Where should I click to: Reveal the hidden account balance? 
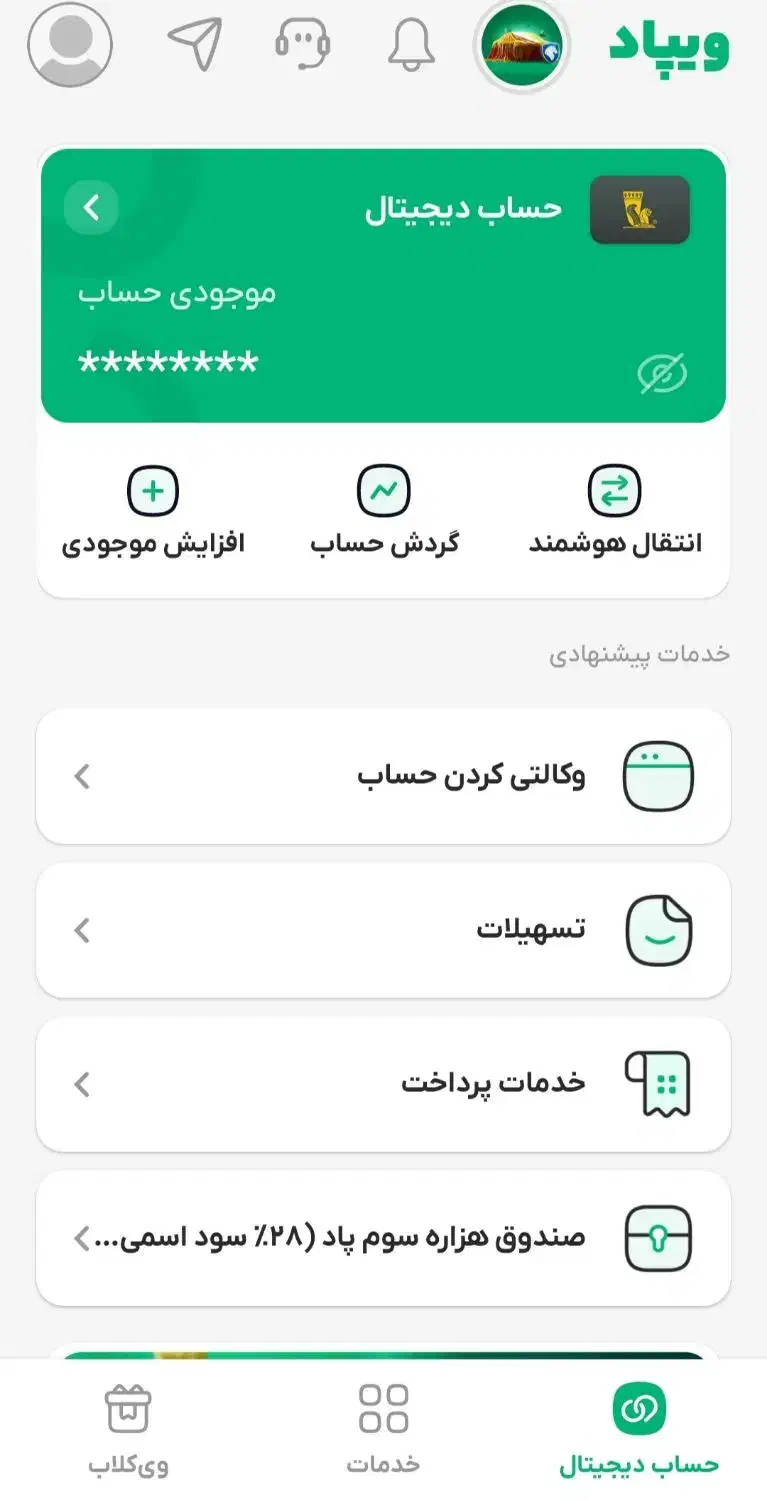[662, 374]
